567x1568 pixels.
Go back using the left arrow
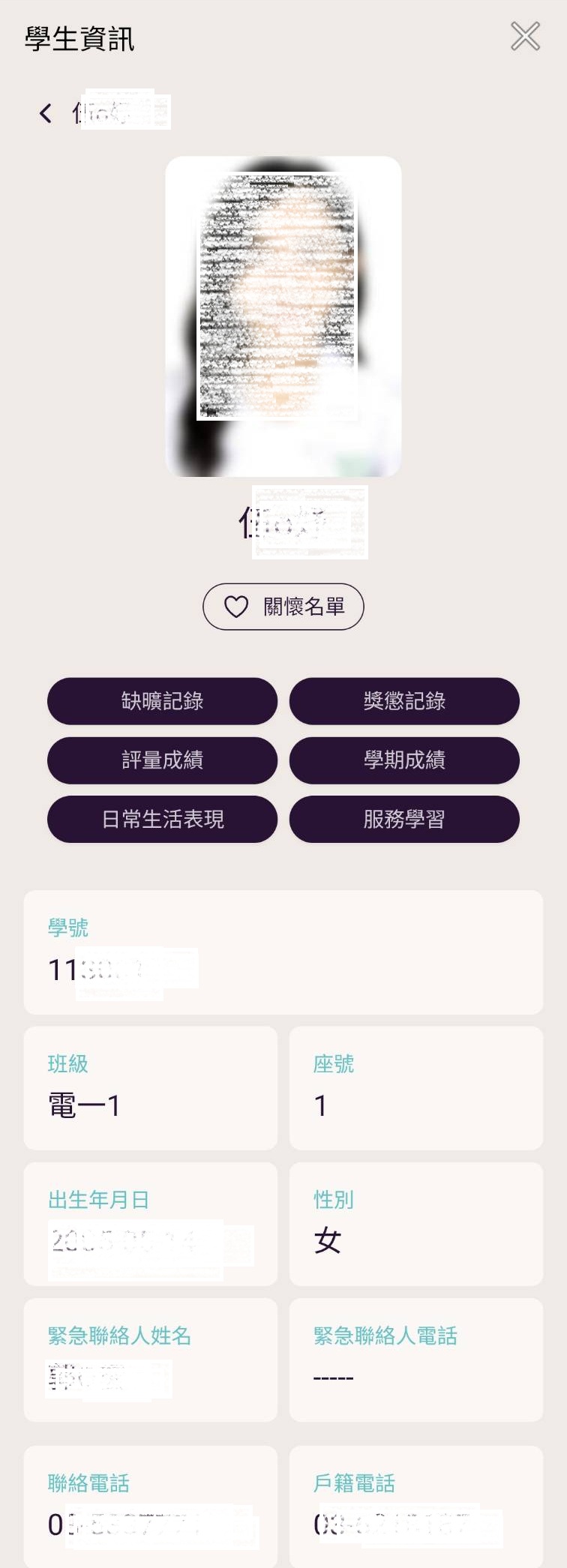point(46,113)
